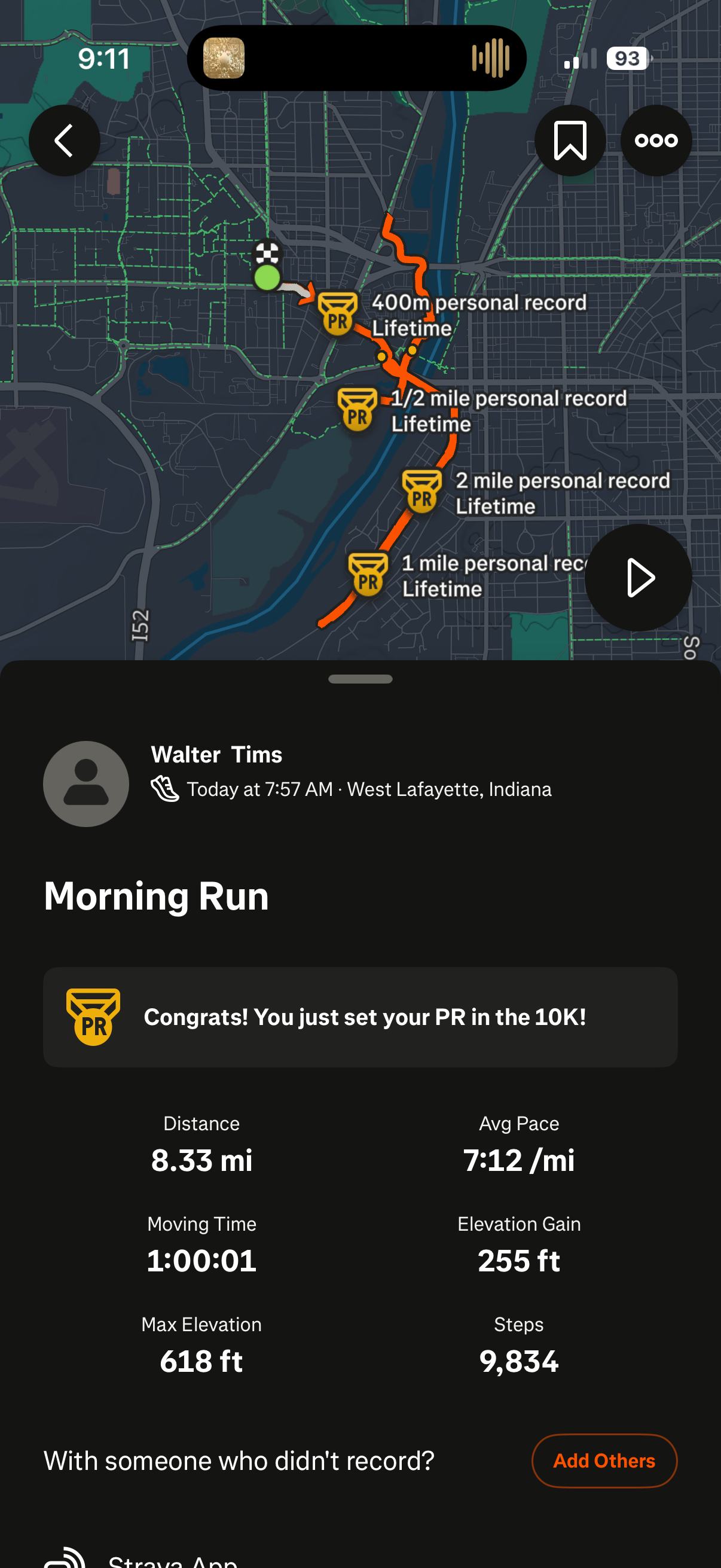This screenshot has width=721, height=1568.
Task: Select the 1/2 mile personal record marker
Action: click(x=357, y=410)
